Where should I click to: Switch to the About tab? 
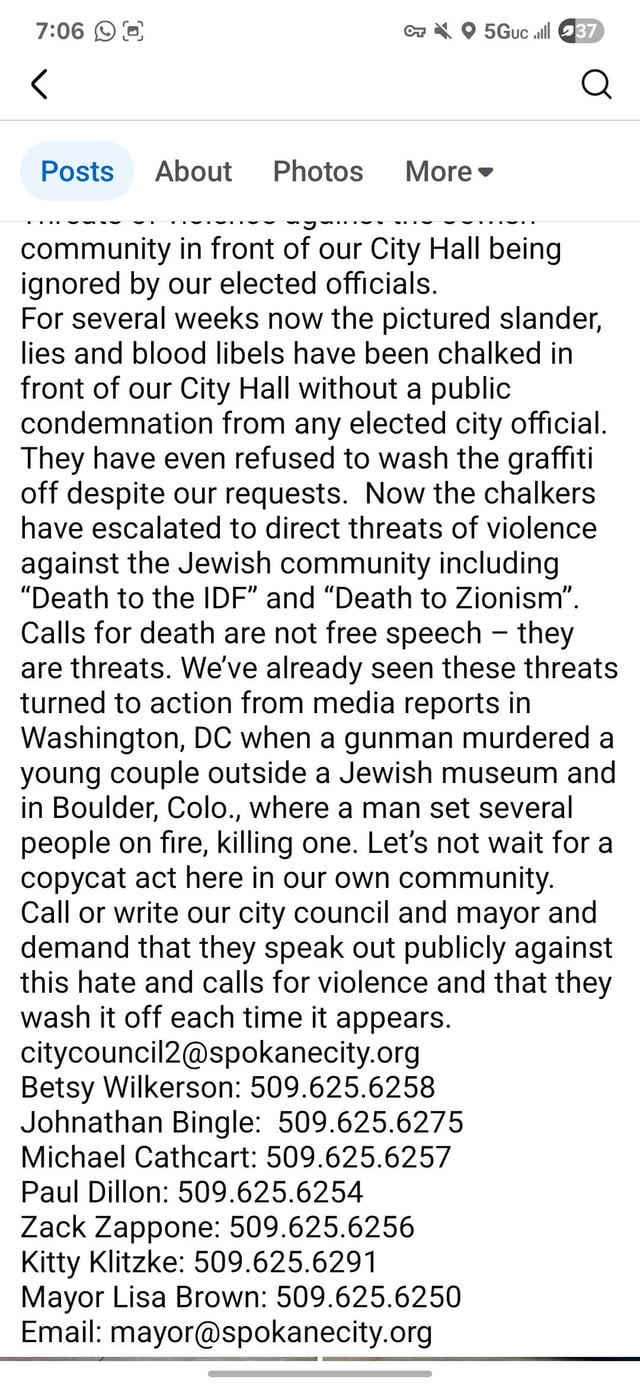pos(193,171)
